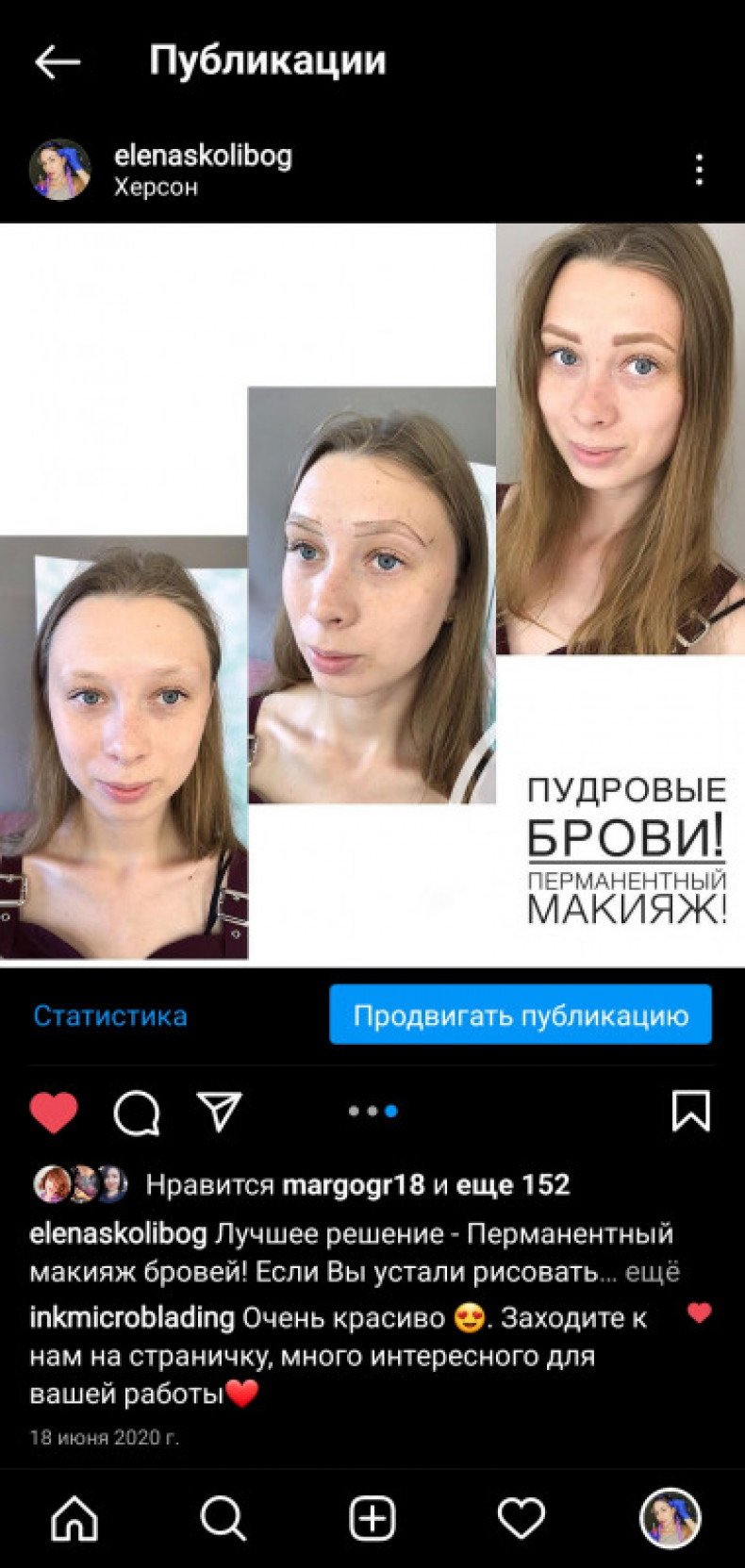Tap Продвигать публикацию button
745x1568 pixels.
pos(521,1015)
